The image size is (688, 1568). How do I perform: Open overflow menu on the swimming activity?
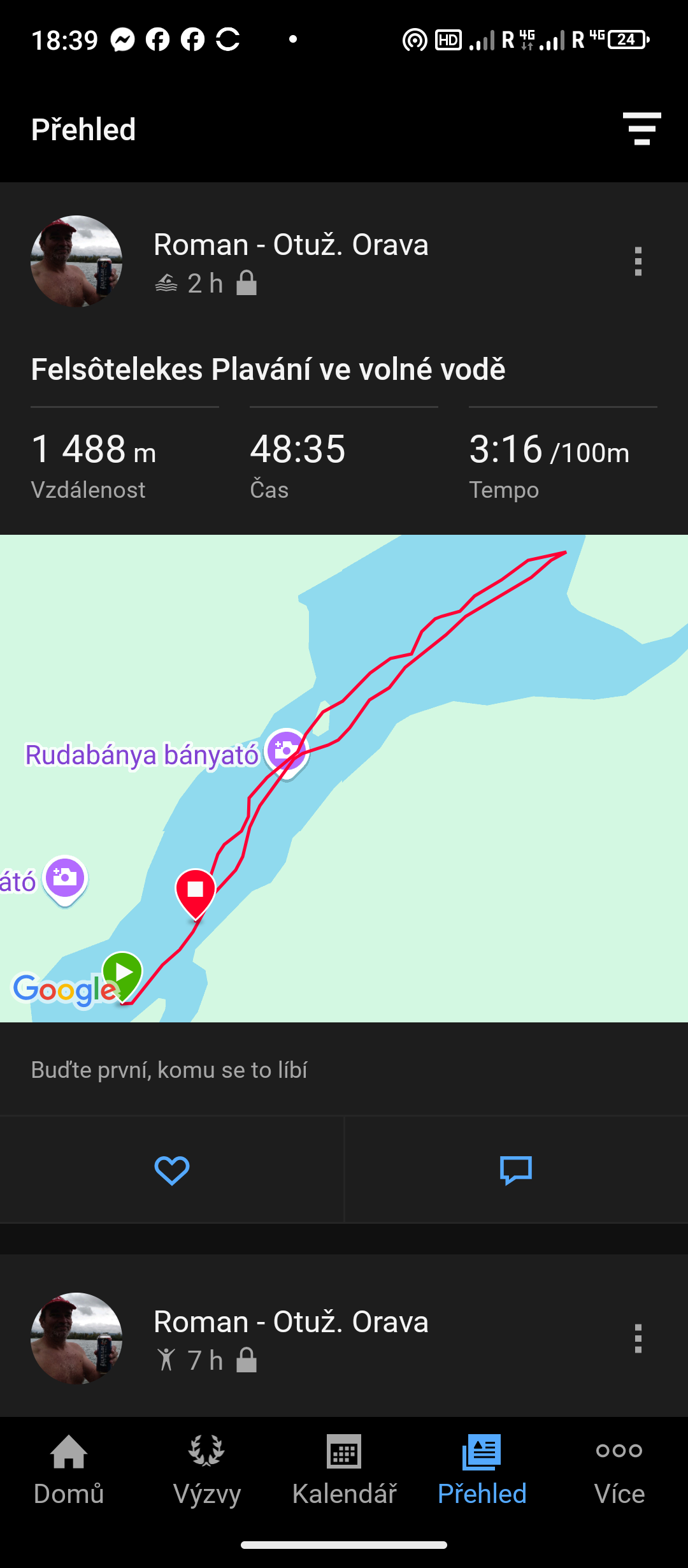coord(638,261)
